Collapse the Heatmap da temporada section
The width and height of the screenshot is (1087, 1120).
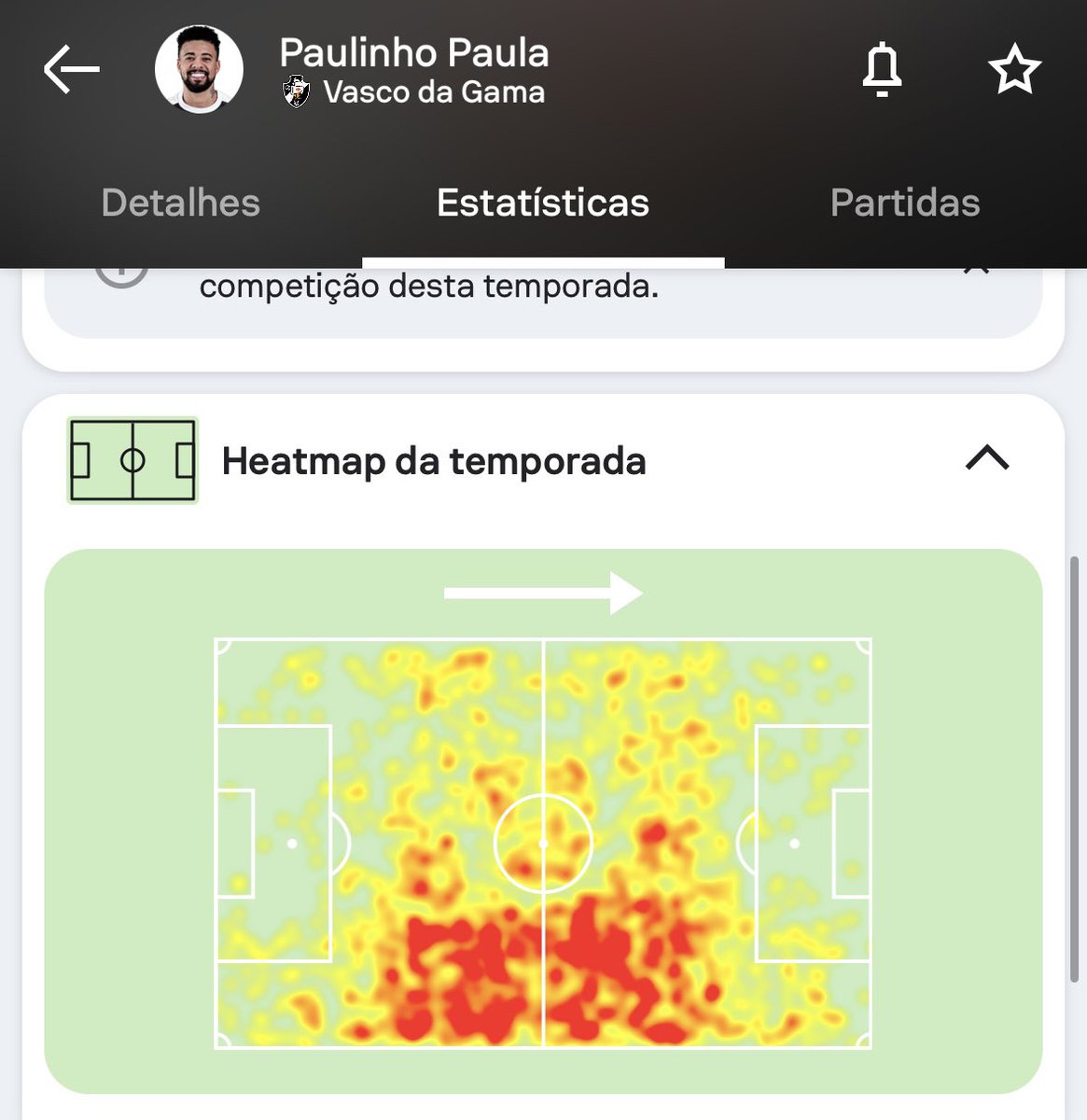(987, 458)
